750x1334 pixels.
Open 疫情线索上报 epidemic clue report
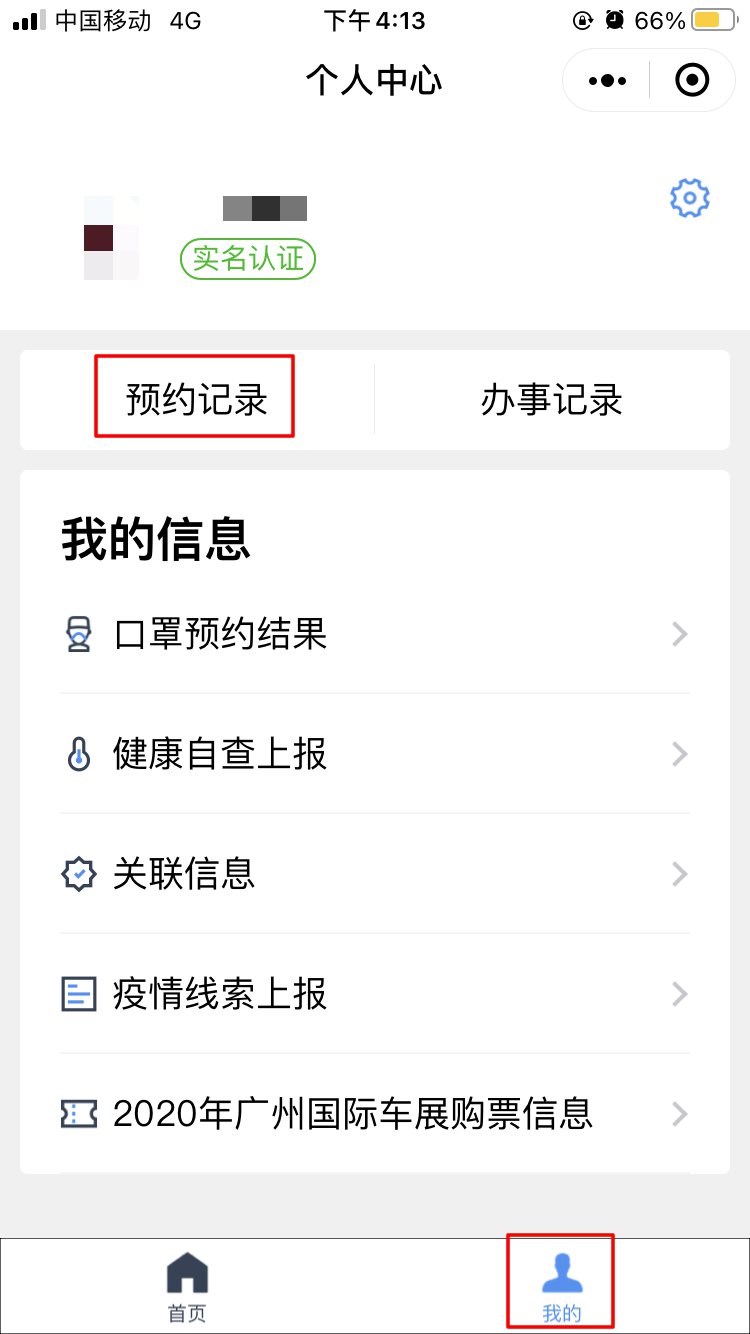375,994
